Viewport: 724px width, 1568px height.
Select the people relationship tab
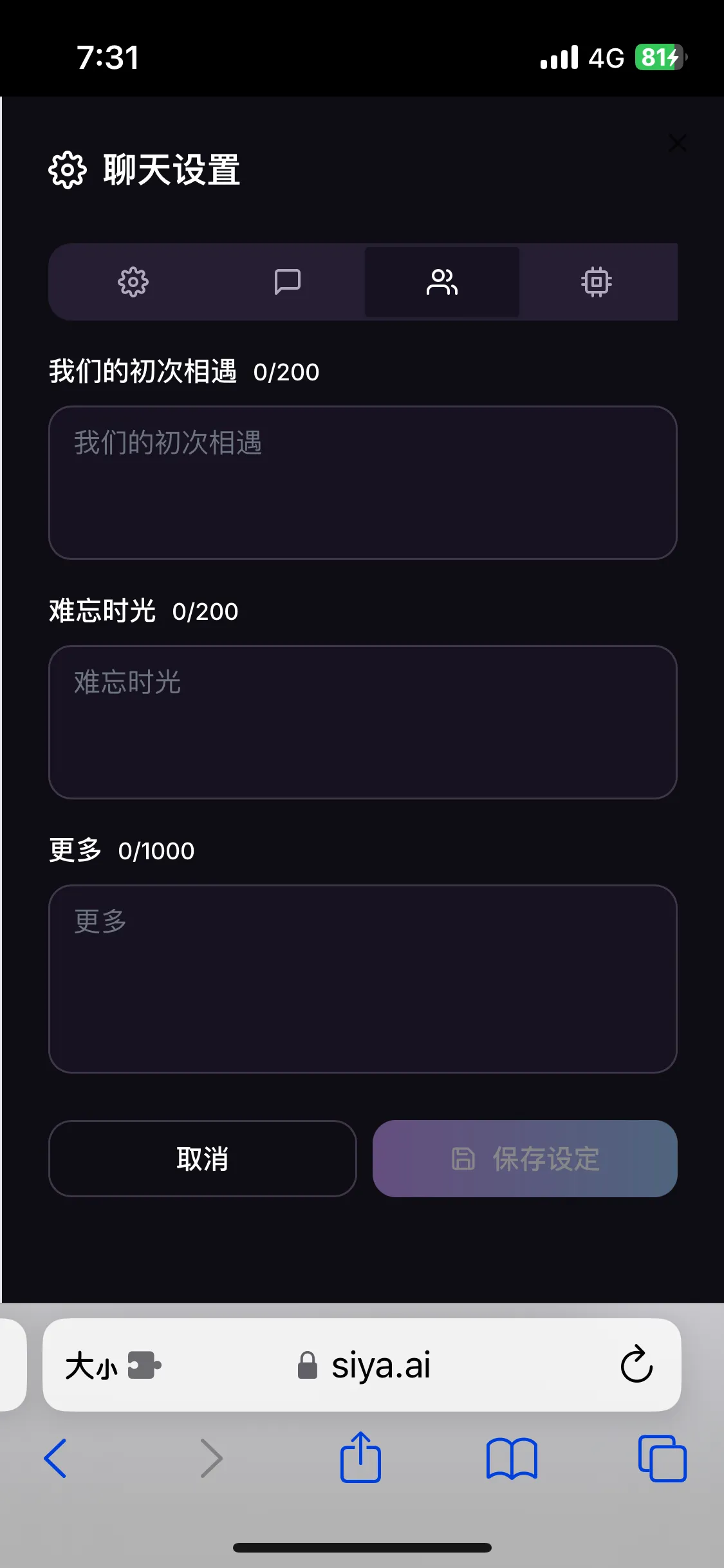click(441, 282)
